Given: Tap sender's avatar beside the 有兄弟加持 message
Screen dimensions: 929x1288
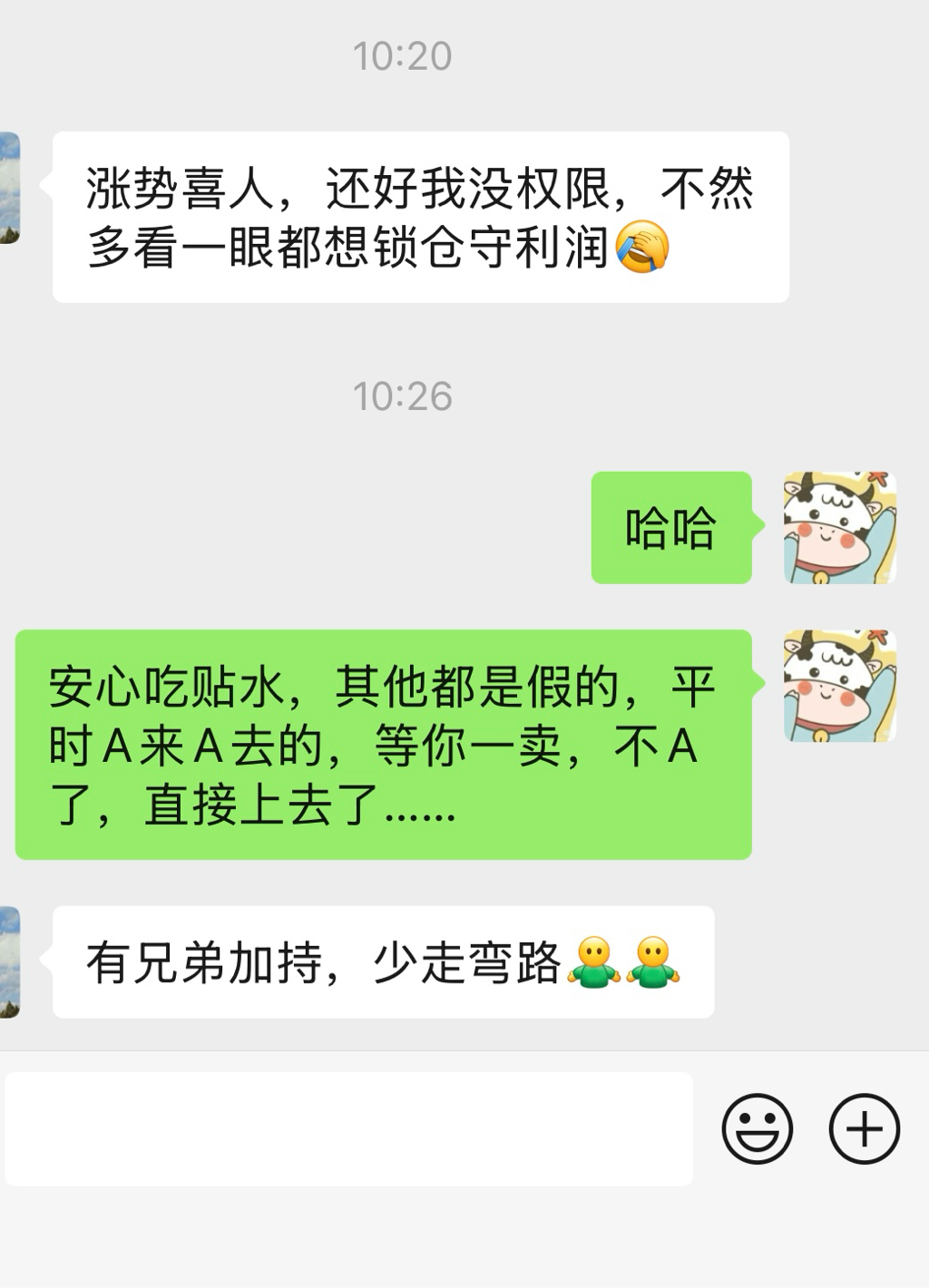Looking at the screenshot, I should click(9, 961).
